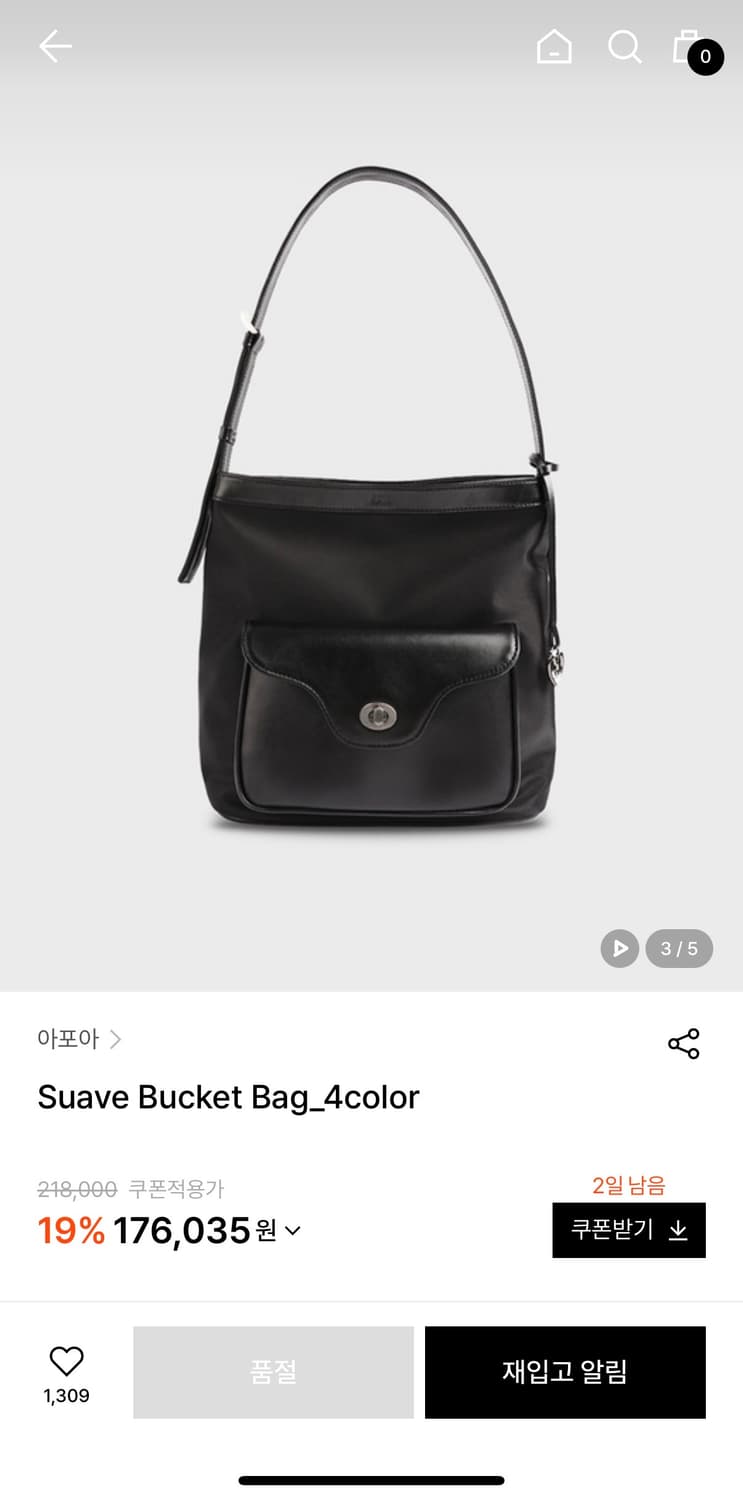This screenshot has height=1500, width=743.
Task: Tap the search magnifier icon
Action: (625, 45)
